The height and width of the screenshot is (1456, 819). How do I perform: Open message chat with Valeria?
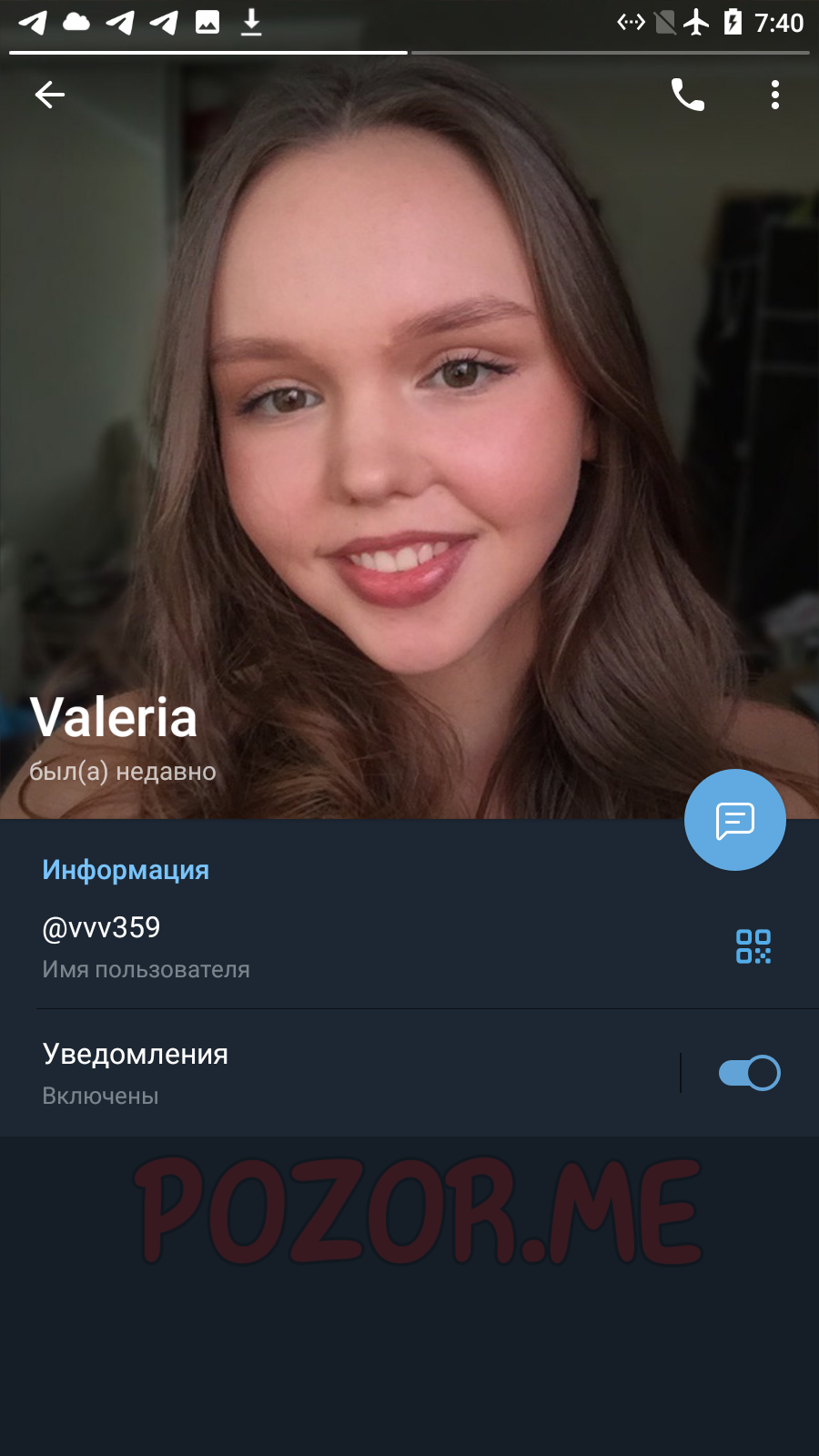735,820
